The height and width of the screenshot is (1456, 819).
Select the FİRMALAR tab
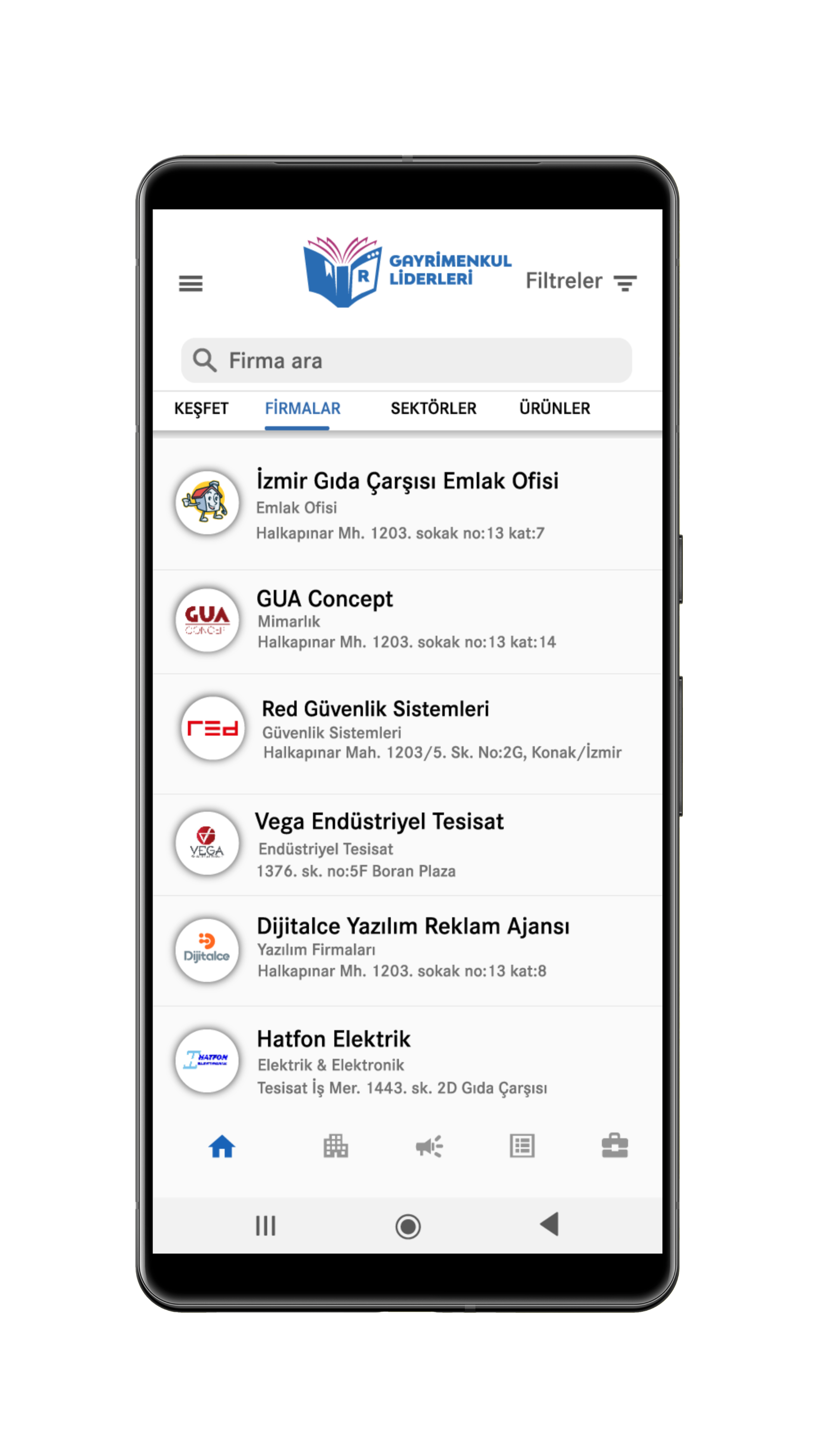pyautogui.click(x=303, y=409)
